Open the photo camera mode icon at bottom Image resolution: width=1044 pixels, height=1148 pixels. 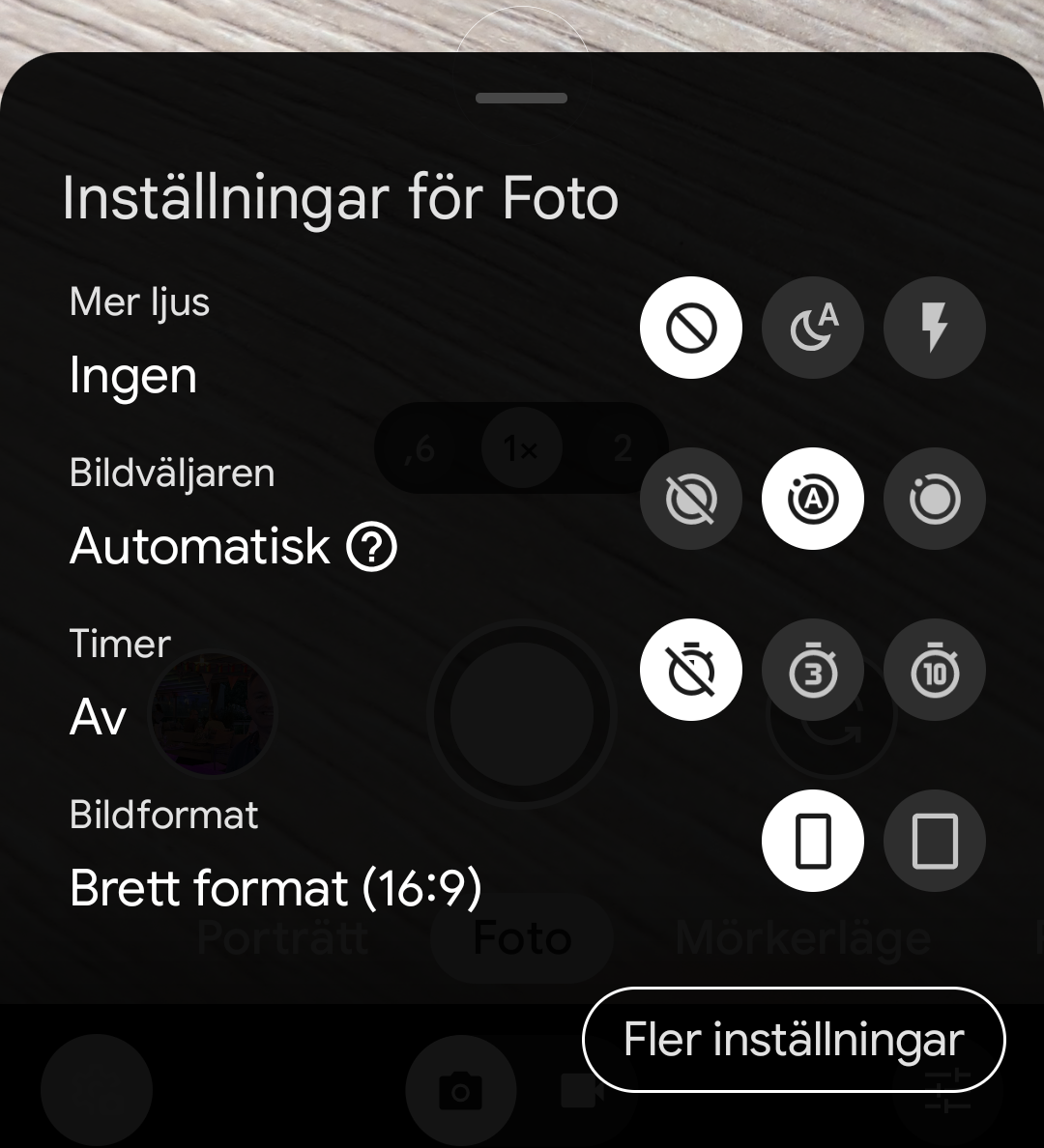[x=460, y=1090]
